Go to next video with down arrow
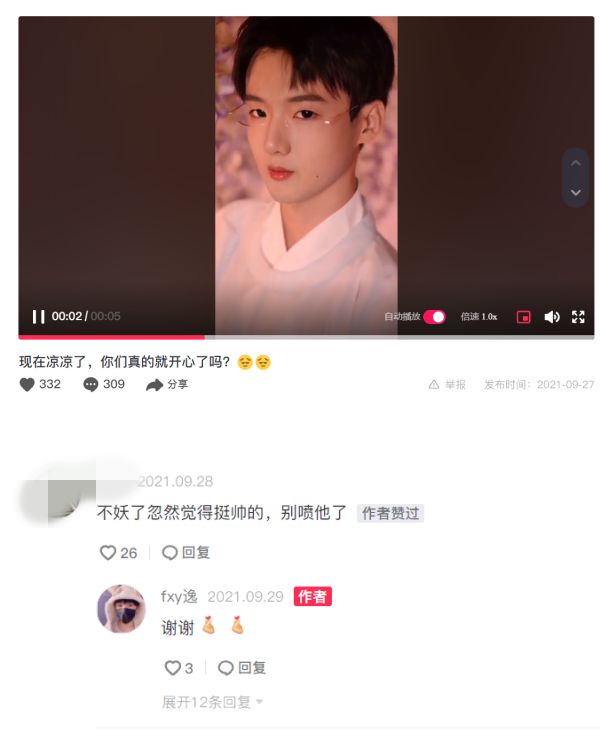Viewport: 600px width, 732px height. pos(575,191)
